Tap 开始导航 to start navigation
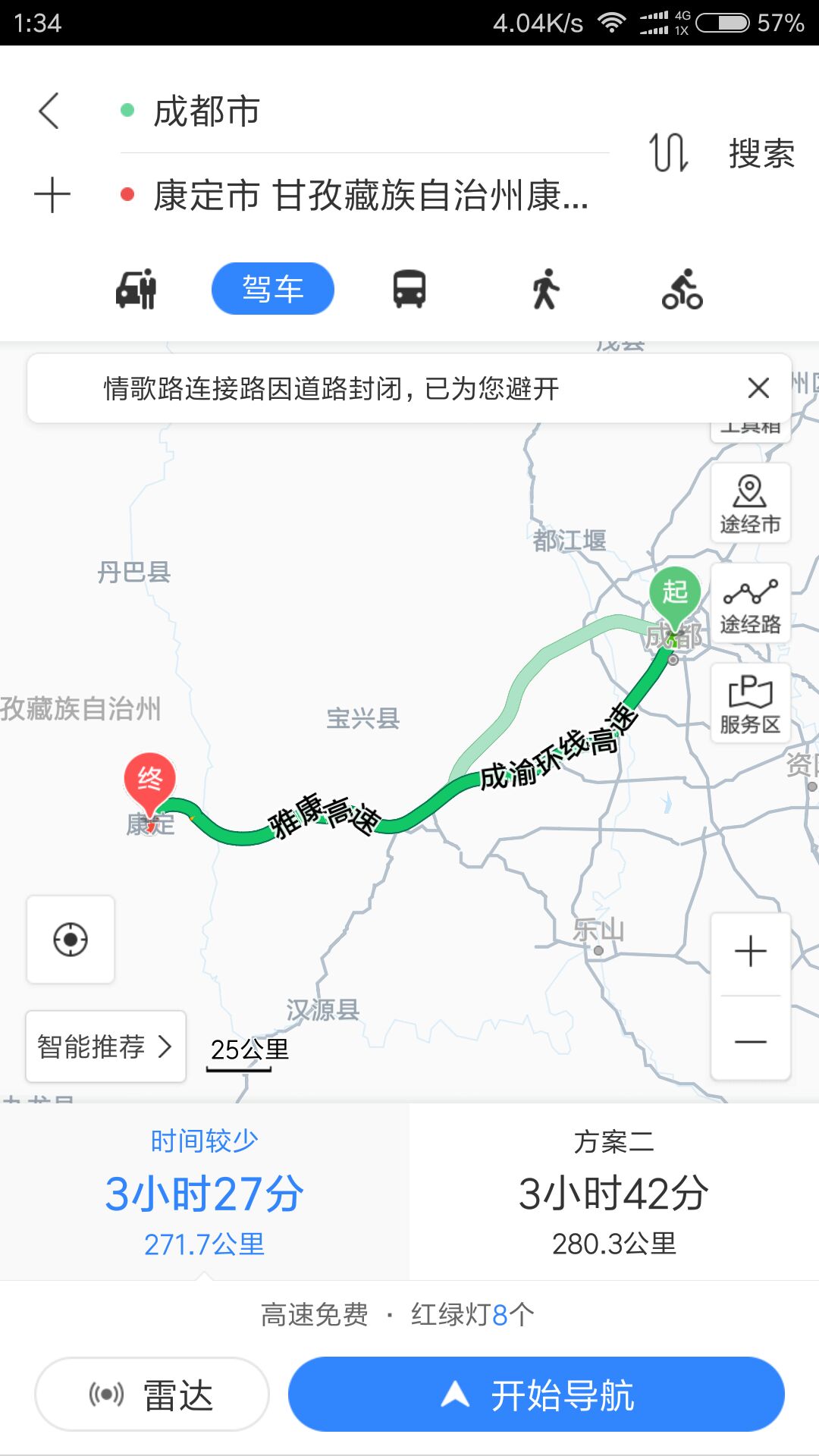 tap(536, 1395)
